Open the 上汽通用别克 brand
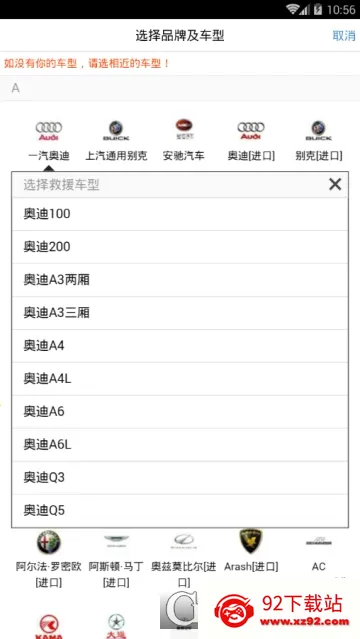Viewport: 360px width, 639px height. tap(116, 141)
